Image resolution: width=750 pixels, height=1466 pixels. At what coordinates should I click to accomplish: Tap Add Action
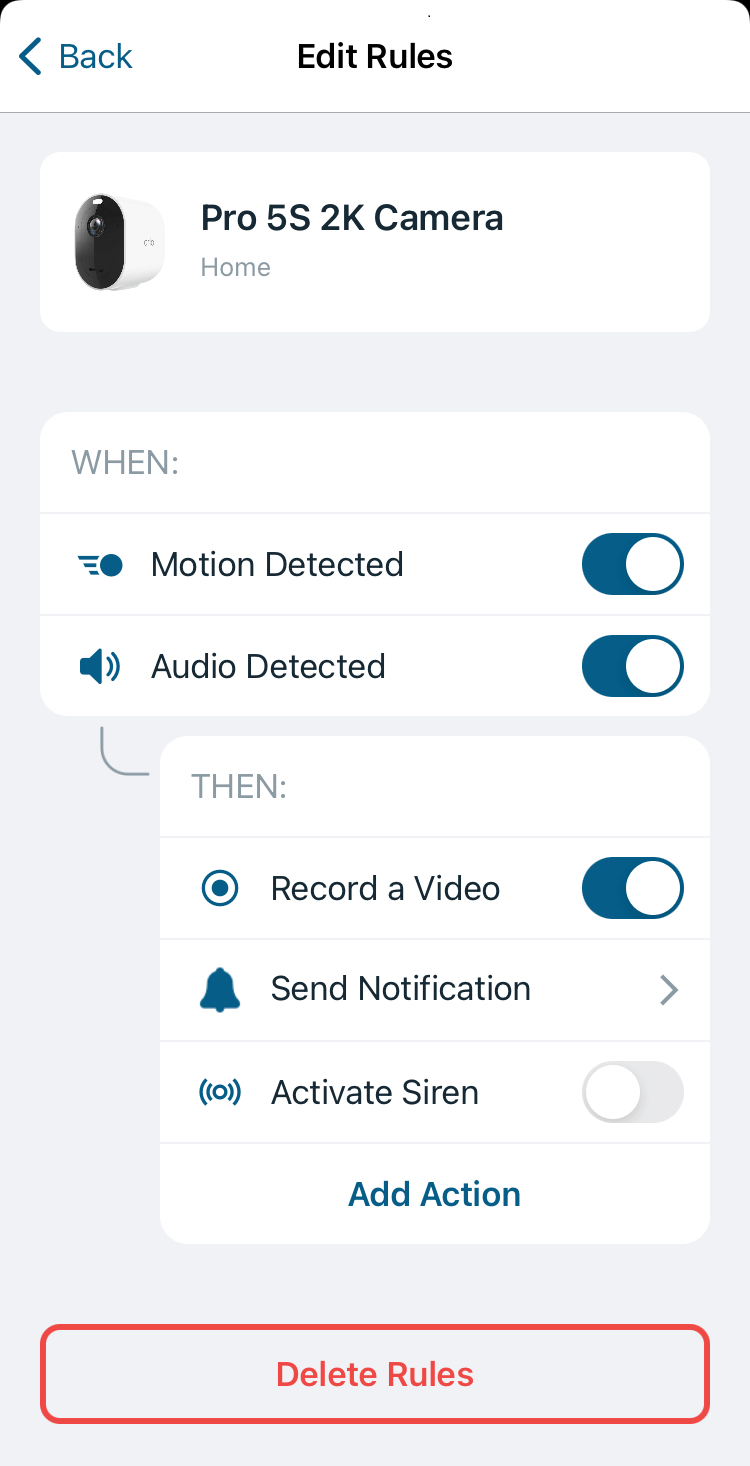click(x=434, y=1194)
